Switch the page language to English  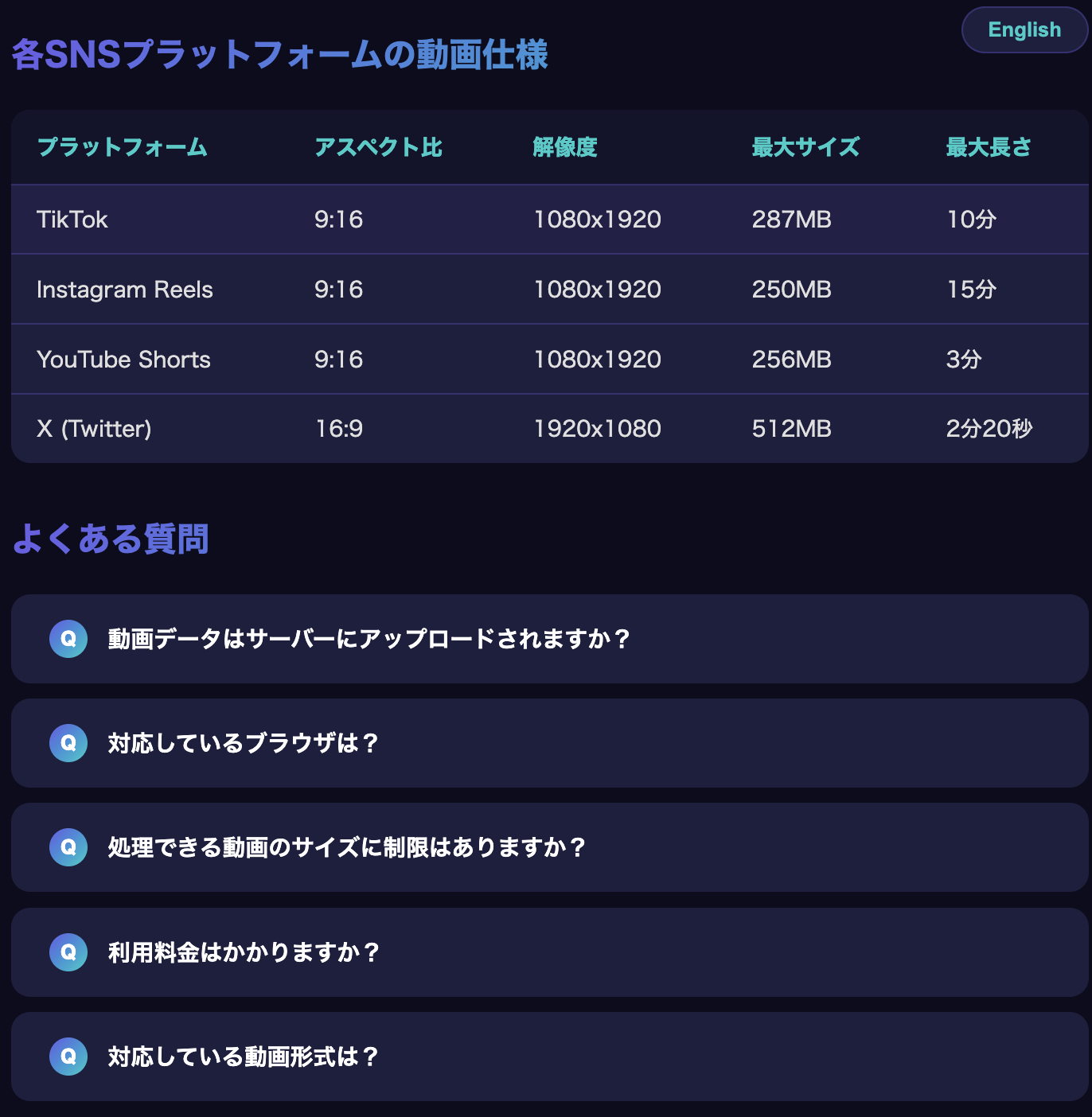pyautogui.click(x=1024, y=29)
